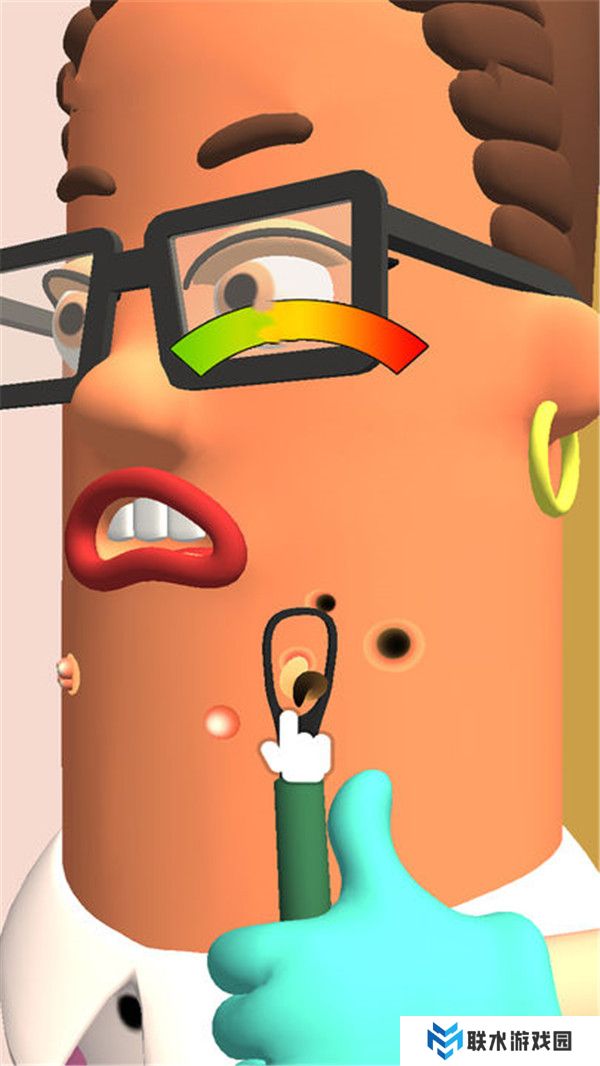Viewport: 600px width, 1066px height.
Task: Pop the small pimple on the cheek edge
Action: click(68, 671)
